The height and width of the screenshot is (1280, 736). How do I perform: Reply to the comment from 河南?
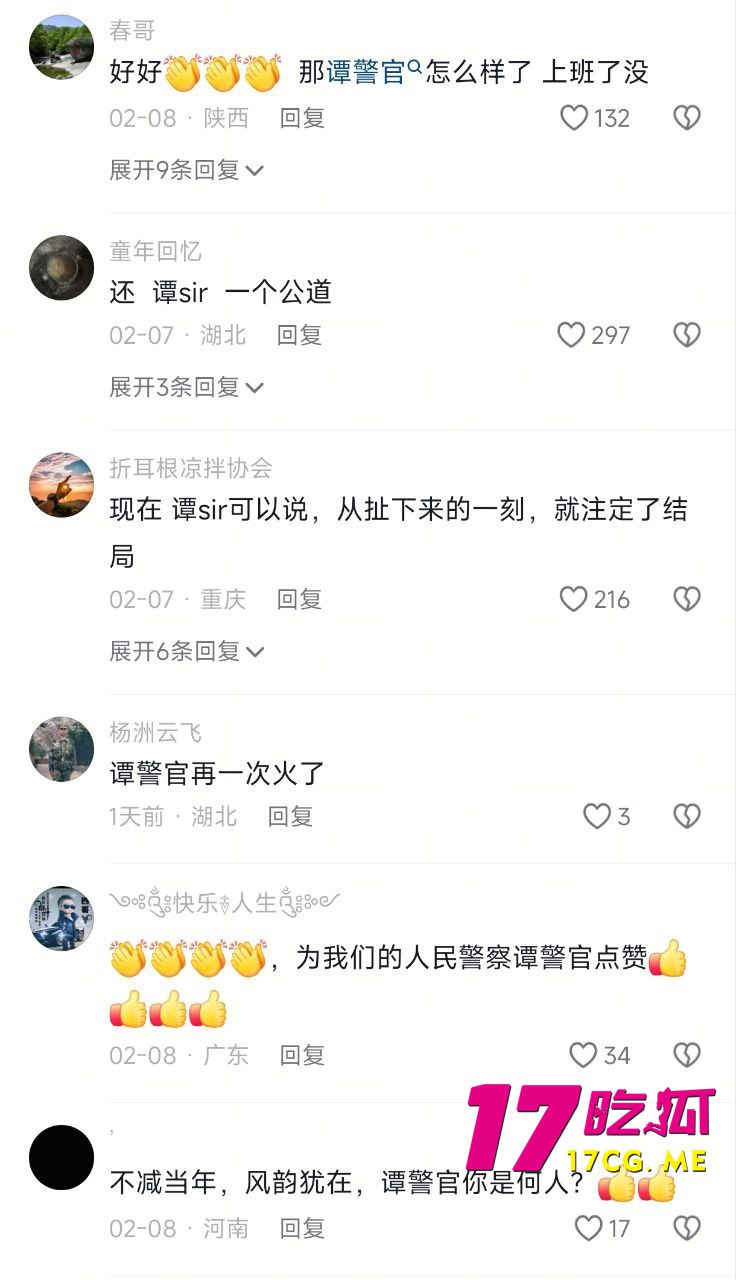[x=302, y=1228]
